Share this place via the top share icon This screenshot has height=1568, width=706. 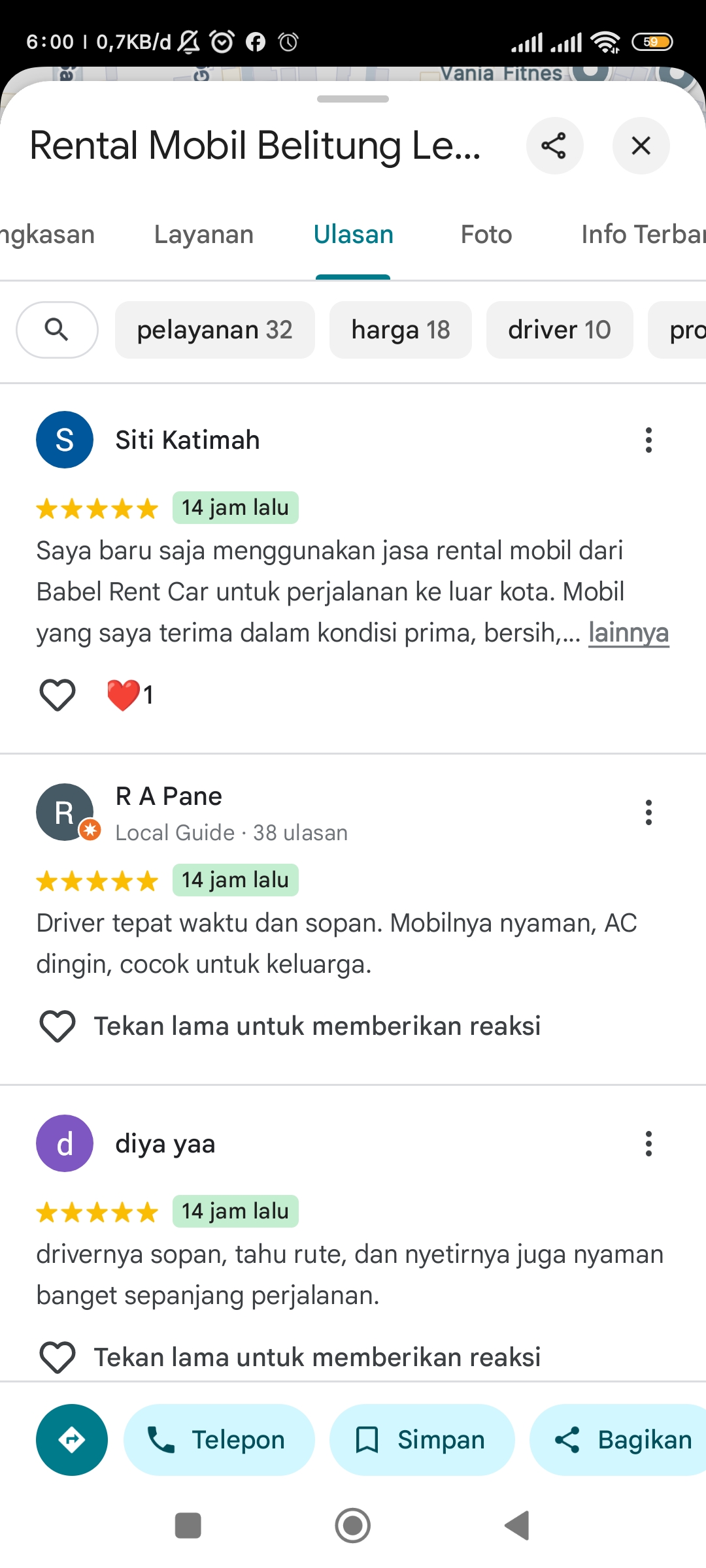554,146
